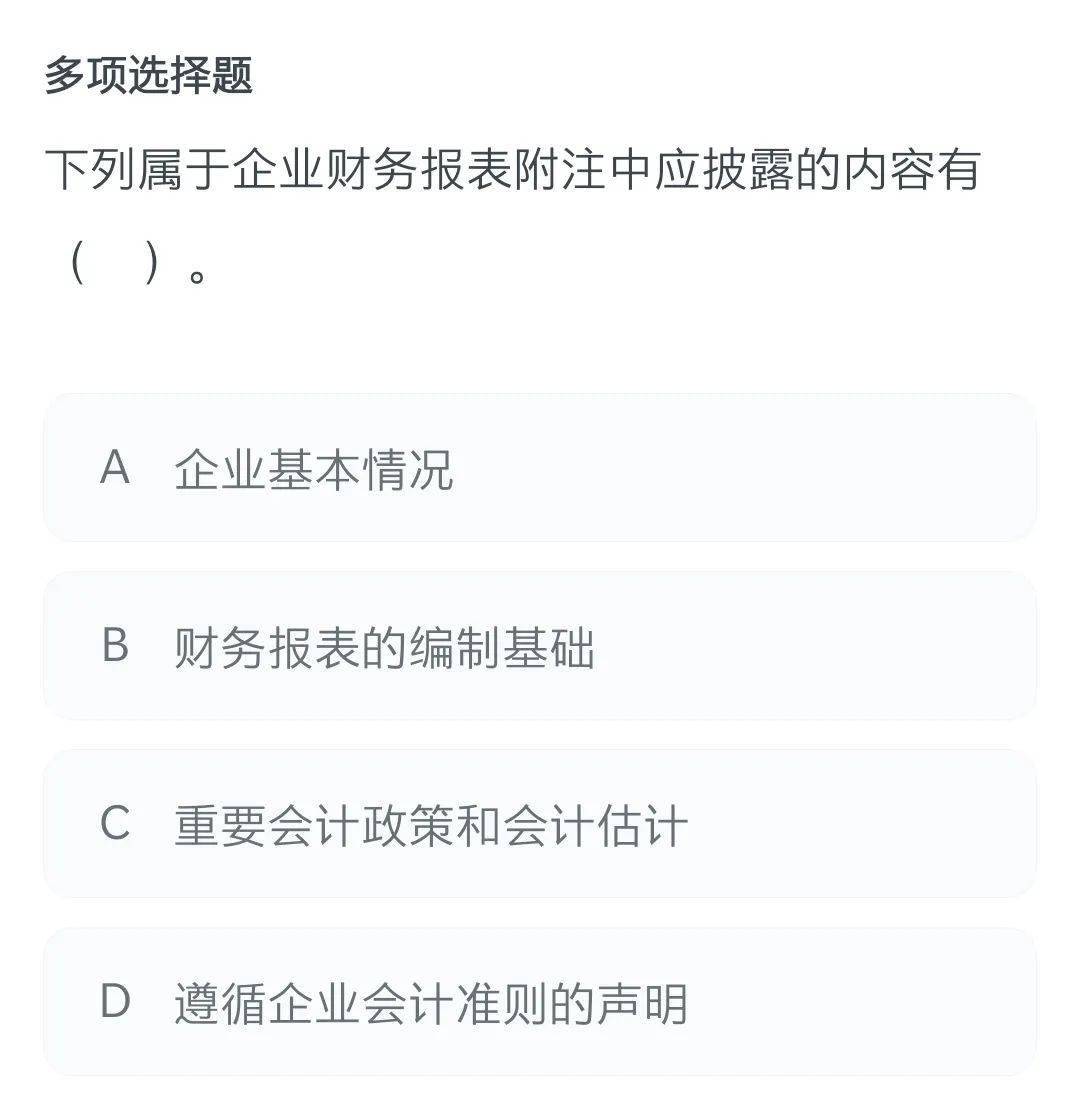Select option D 遵循企业会计准则的声明

[x=540, y=1000]
